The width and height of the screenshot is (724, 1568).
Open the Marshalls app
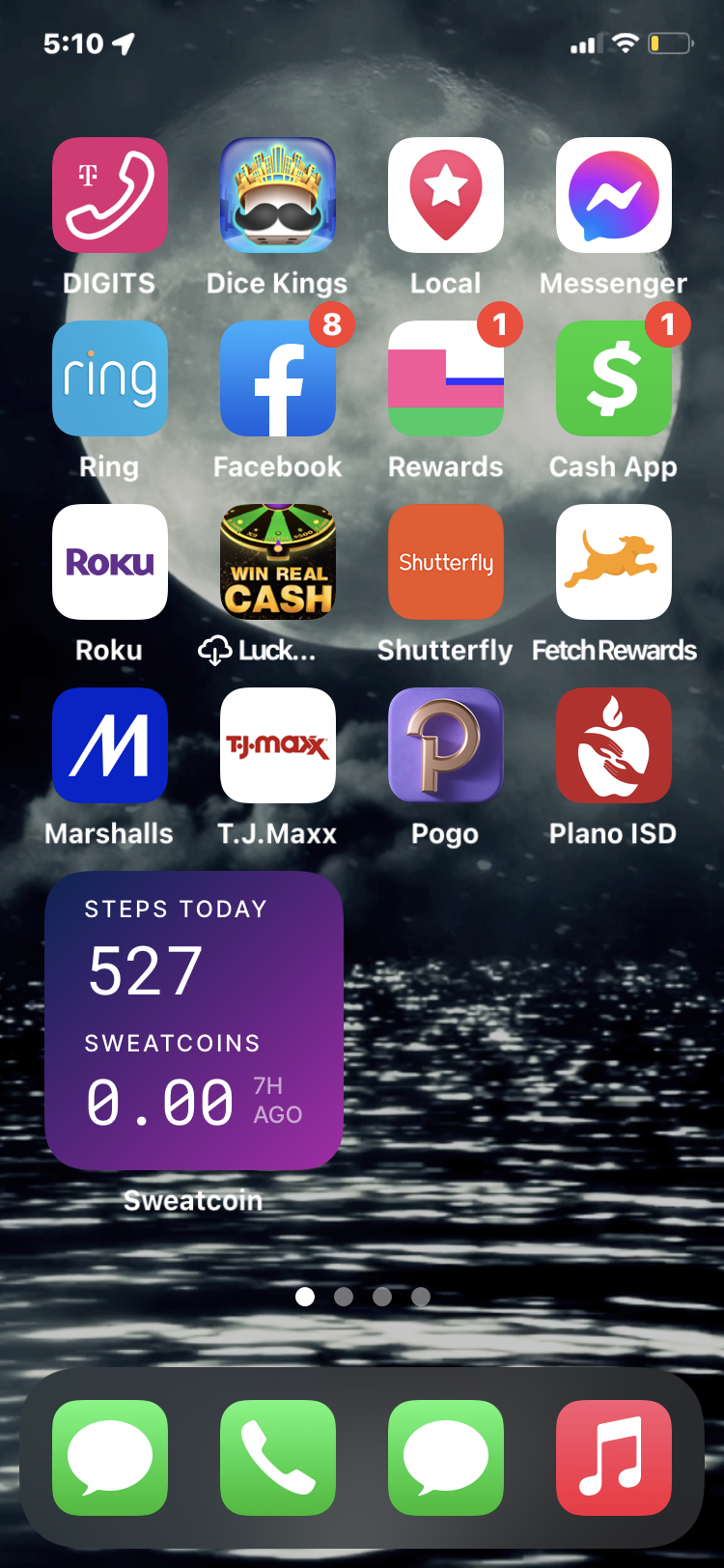[x=110, y=745]
